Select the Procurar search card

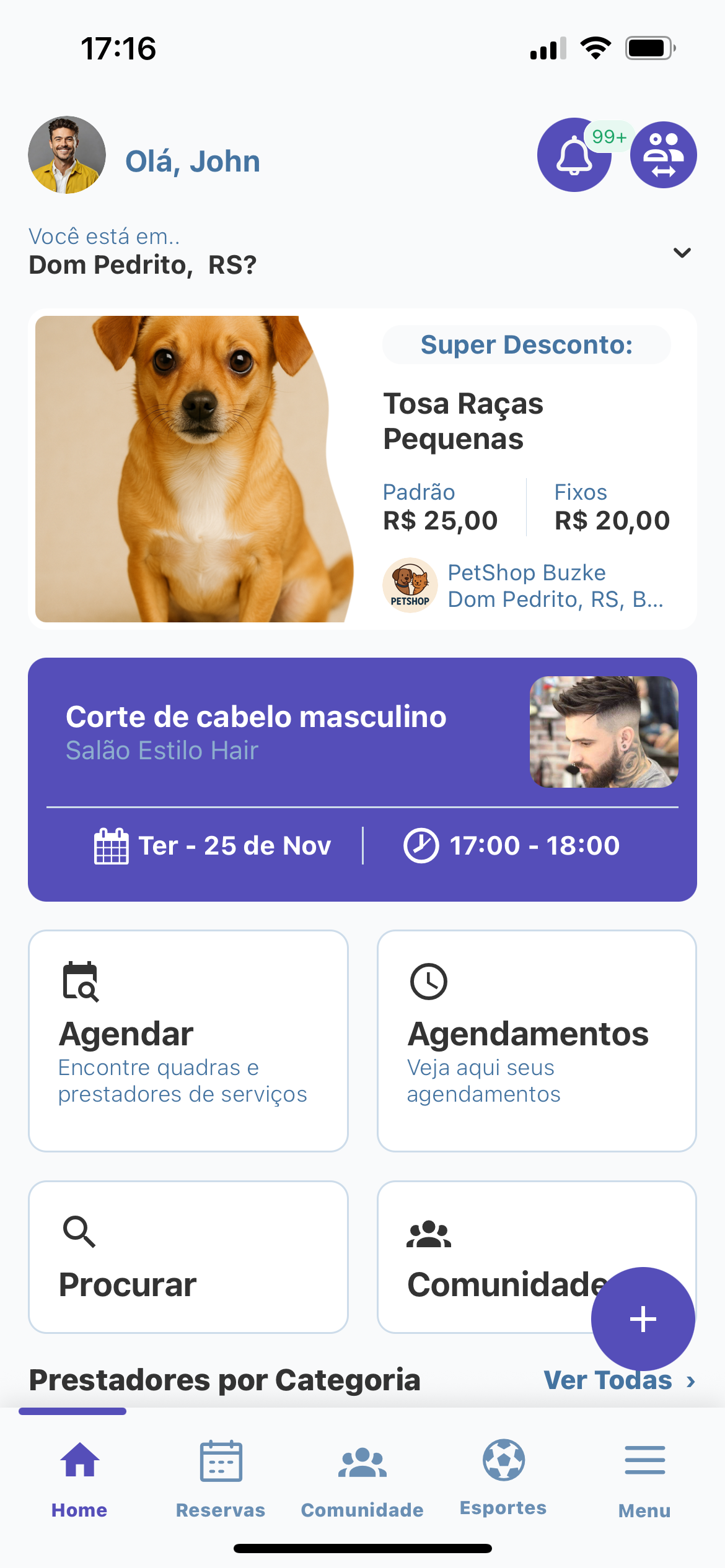[188, 1257]
